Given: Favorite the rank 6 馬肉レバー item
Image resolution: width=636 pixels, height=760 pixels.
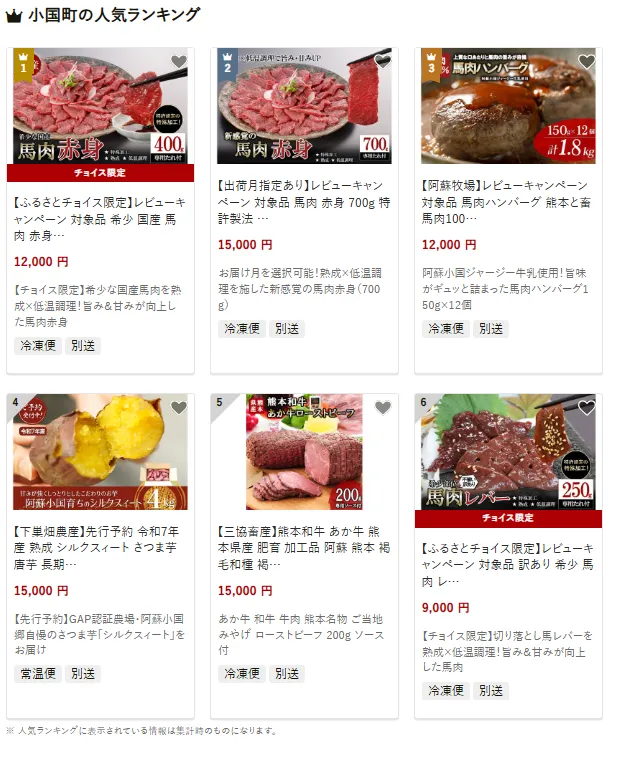Looking at the screenshot, I should [586, 408].
